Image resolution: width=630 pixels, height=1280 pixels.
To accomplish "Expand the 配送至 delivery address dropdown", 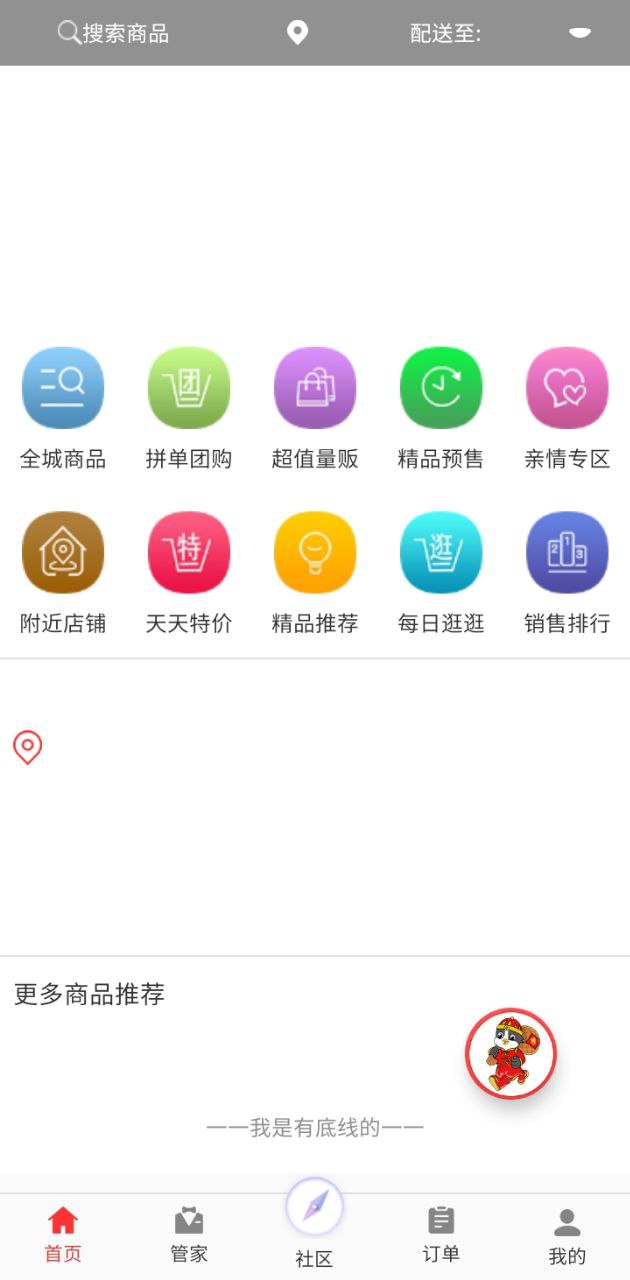I will coord(579,33).
